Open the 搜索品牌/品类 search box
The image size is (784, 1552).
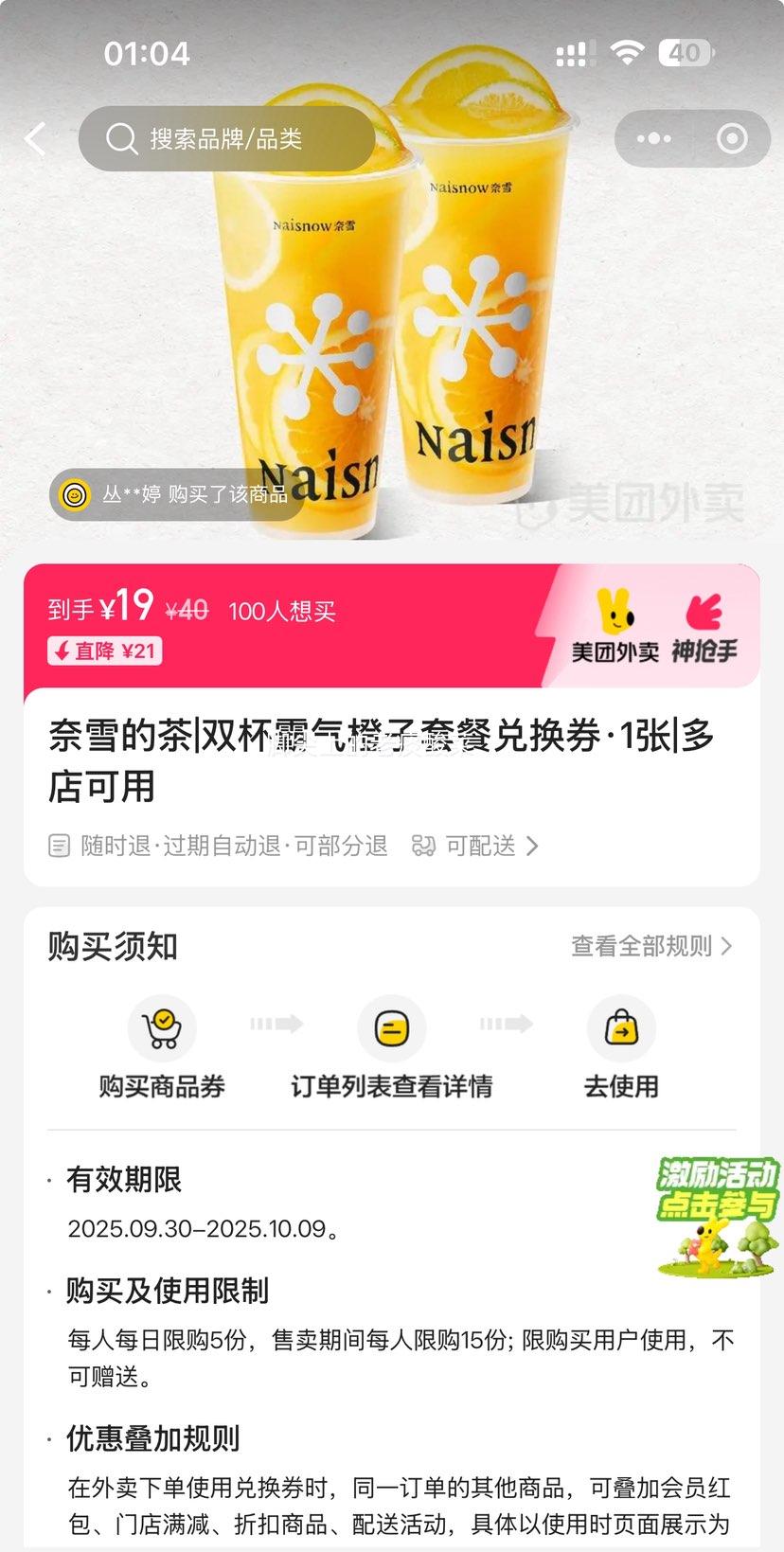[x=227, y=139]
